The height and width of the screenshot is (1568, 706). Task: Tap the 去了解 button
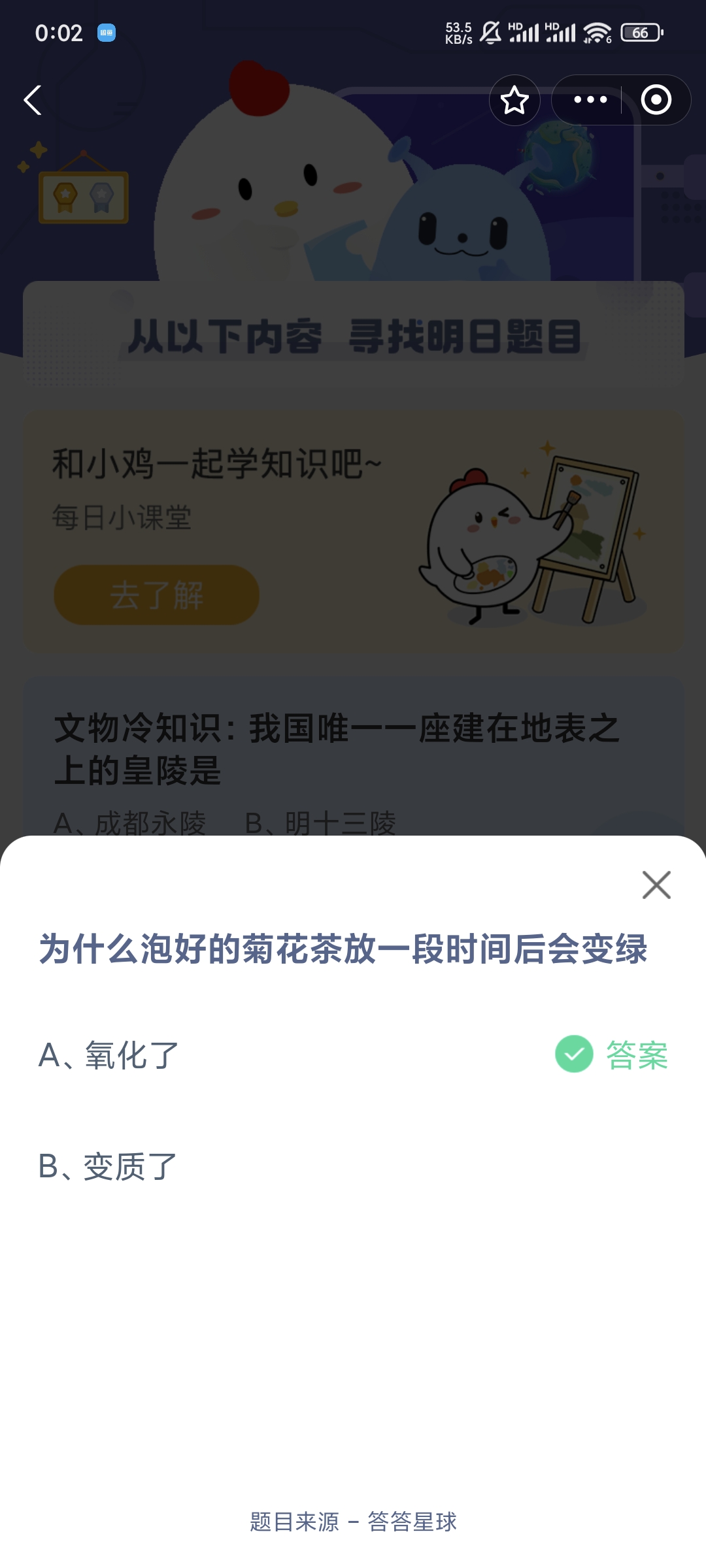tap(157, 595)
